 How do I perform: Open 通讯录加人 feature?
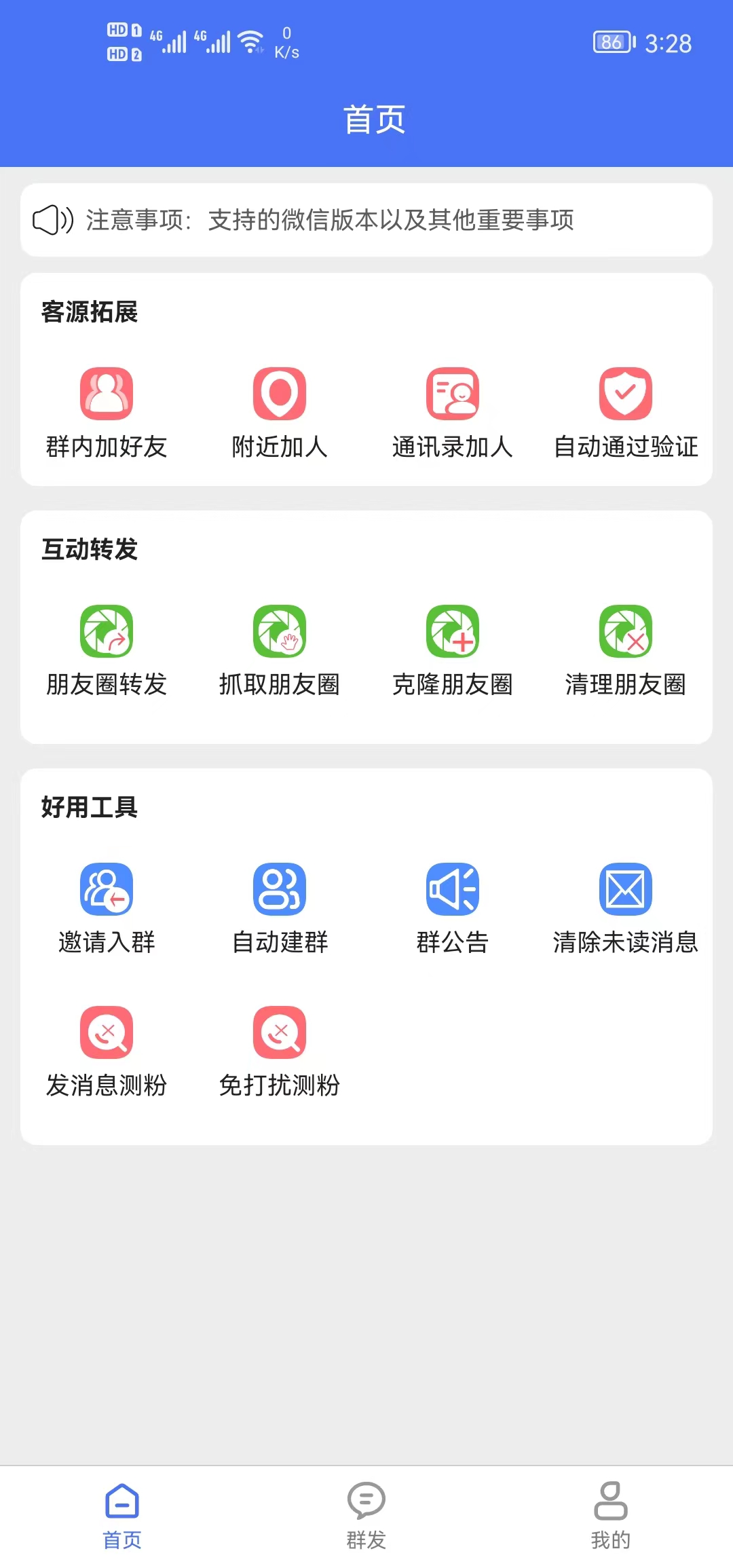tap(453, 413)
